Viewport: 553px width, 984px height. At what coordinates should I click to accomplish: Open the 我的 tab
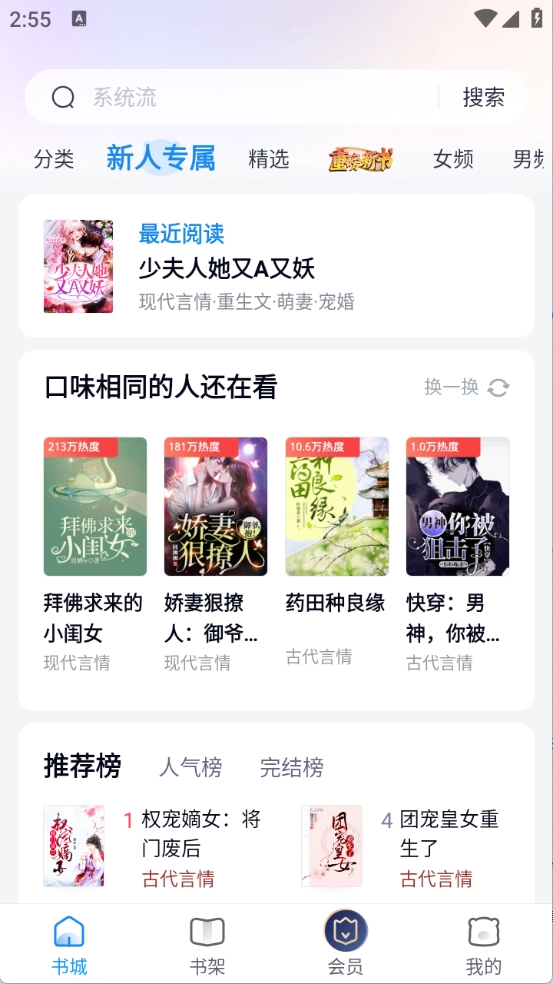483,946
